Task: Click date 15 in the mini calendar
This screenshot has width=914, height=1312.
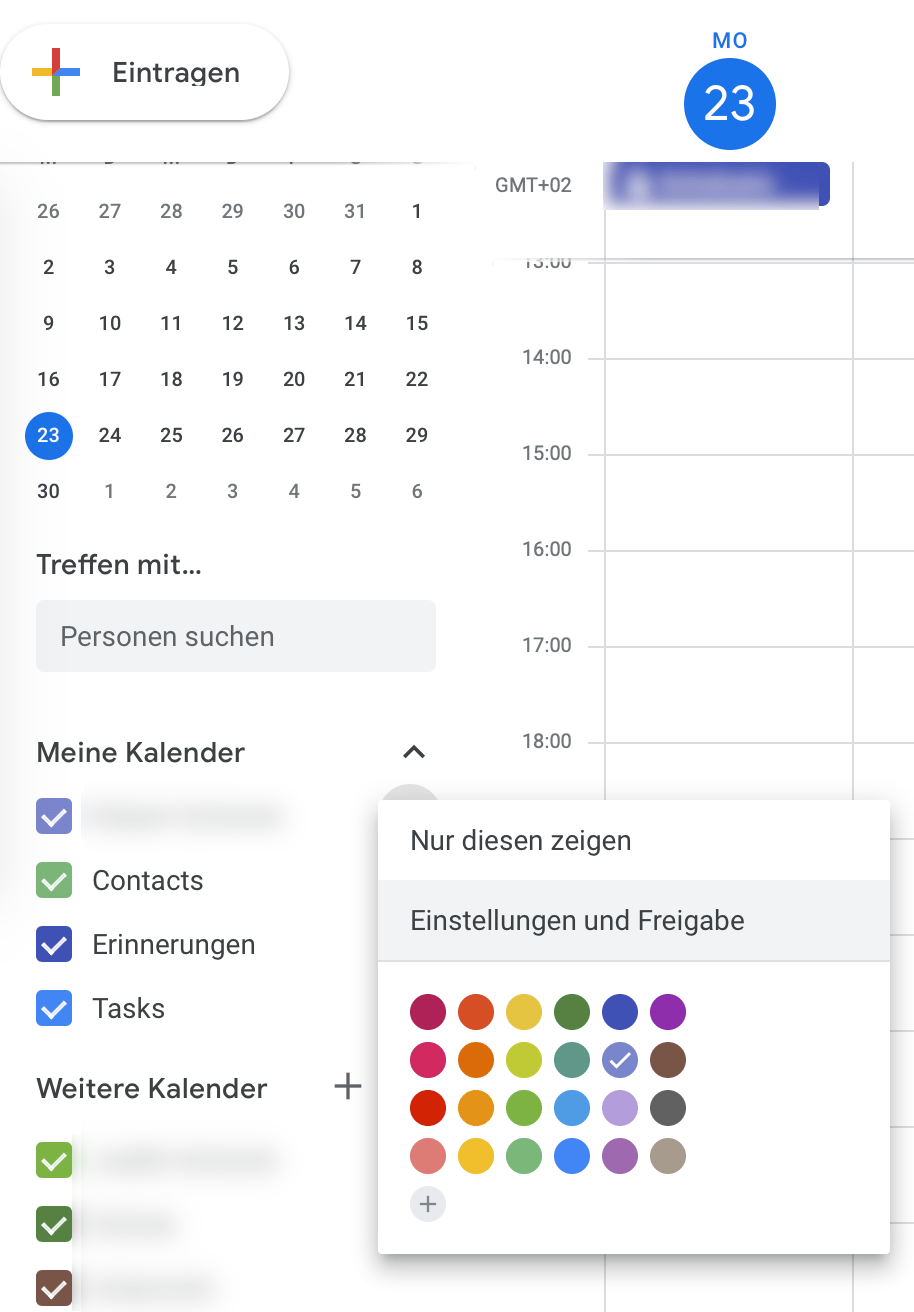Action: [417, 323]
